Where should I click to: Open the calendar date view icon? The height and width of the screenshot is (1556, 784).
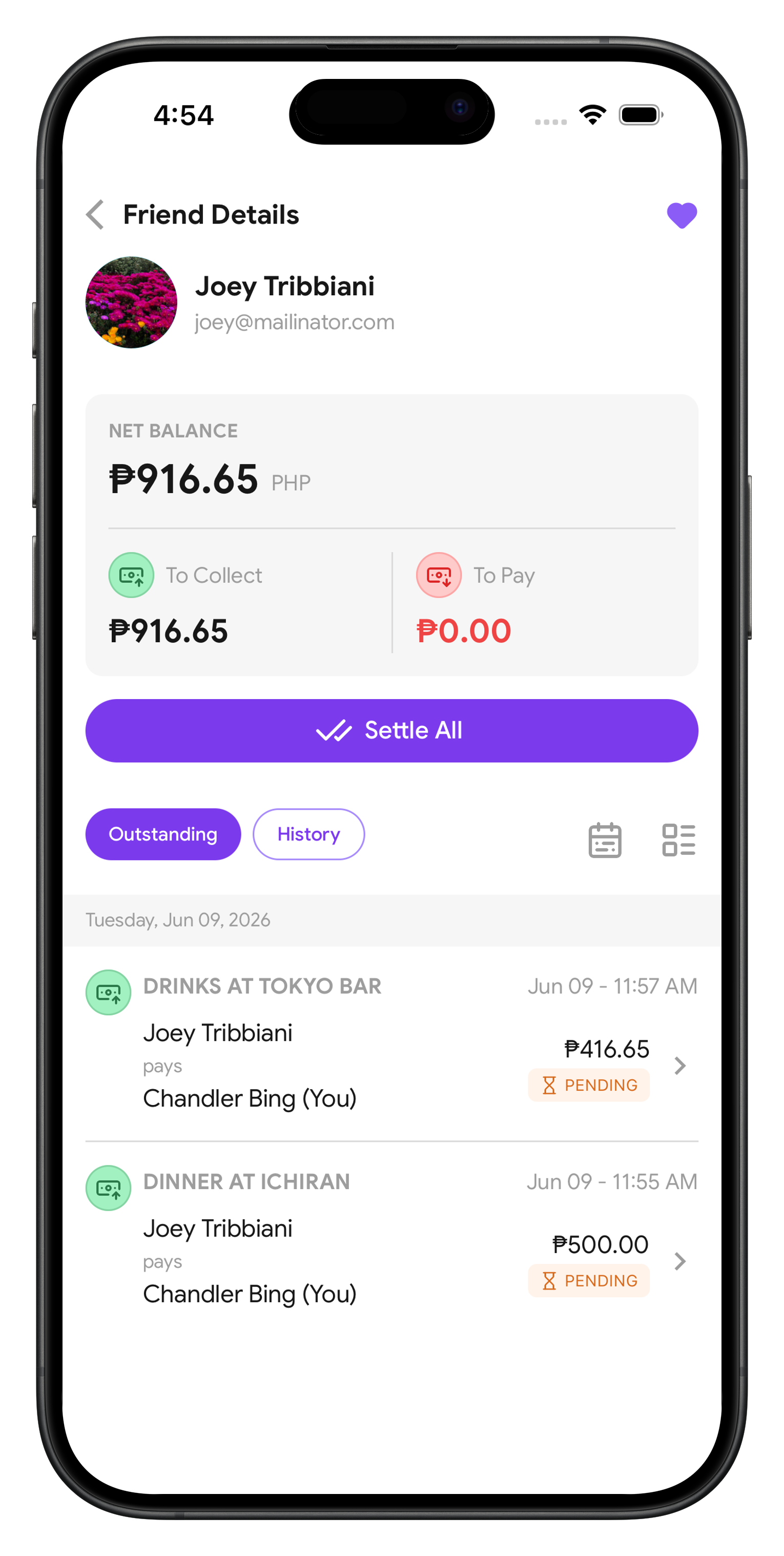[605, 840]
